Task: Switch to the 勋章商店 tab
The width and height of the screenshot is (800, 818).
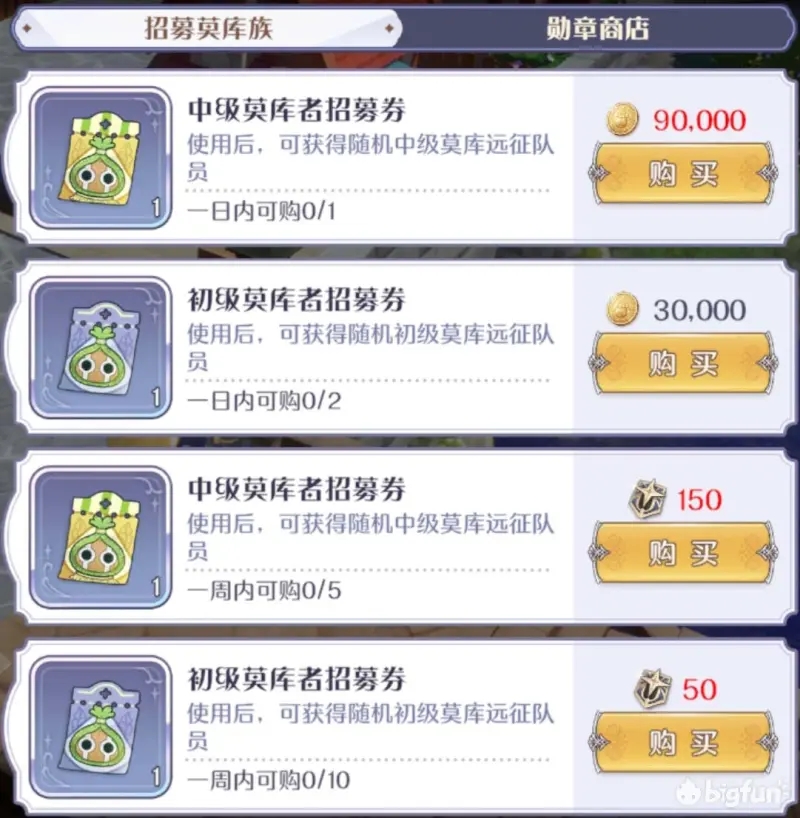Action: [598, 27]
